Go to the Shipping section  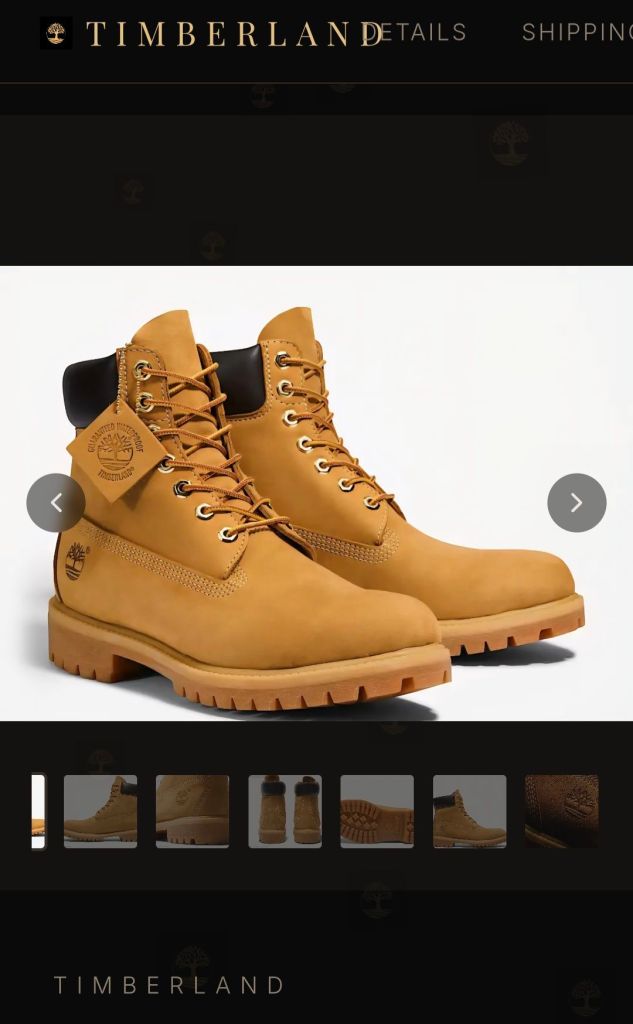pos(577,33)
